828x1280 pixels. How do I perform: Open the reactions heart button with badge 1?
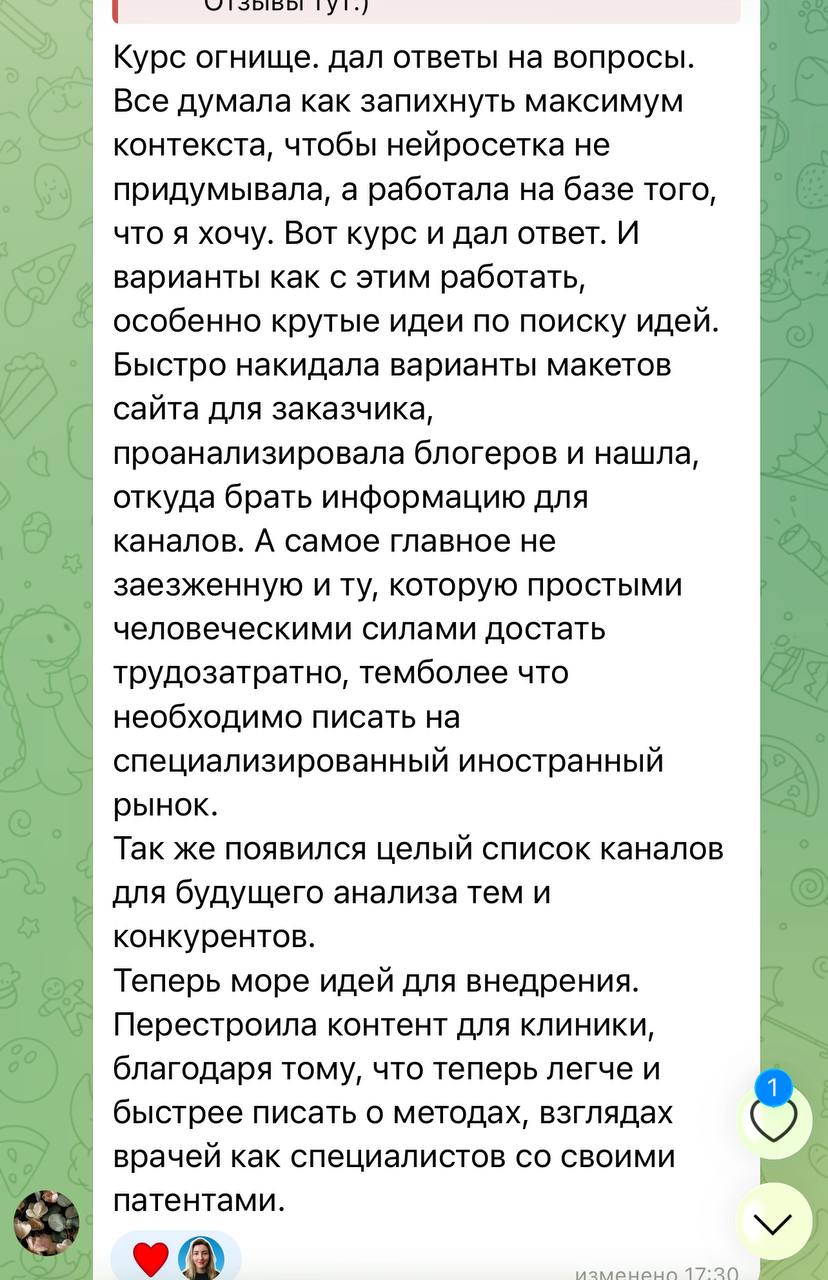(774, 1120)
